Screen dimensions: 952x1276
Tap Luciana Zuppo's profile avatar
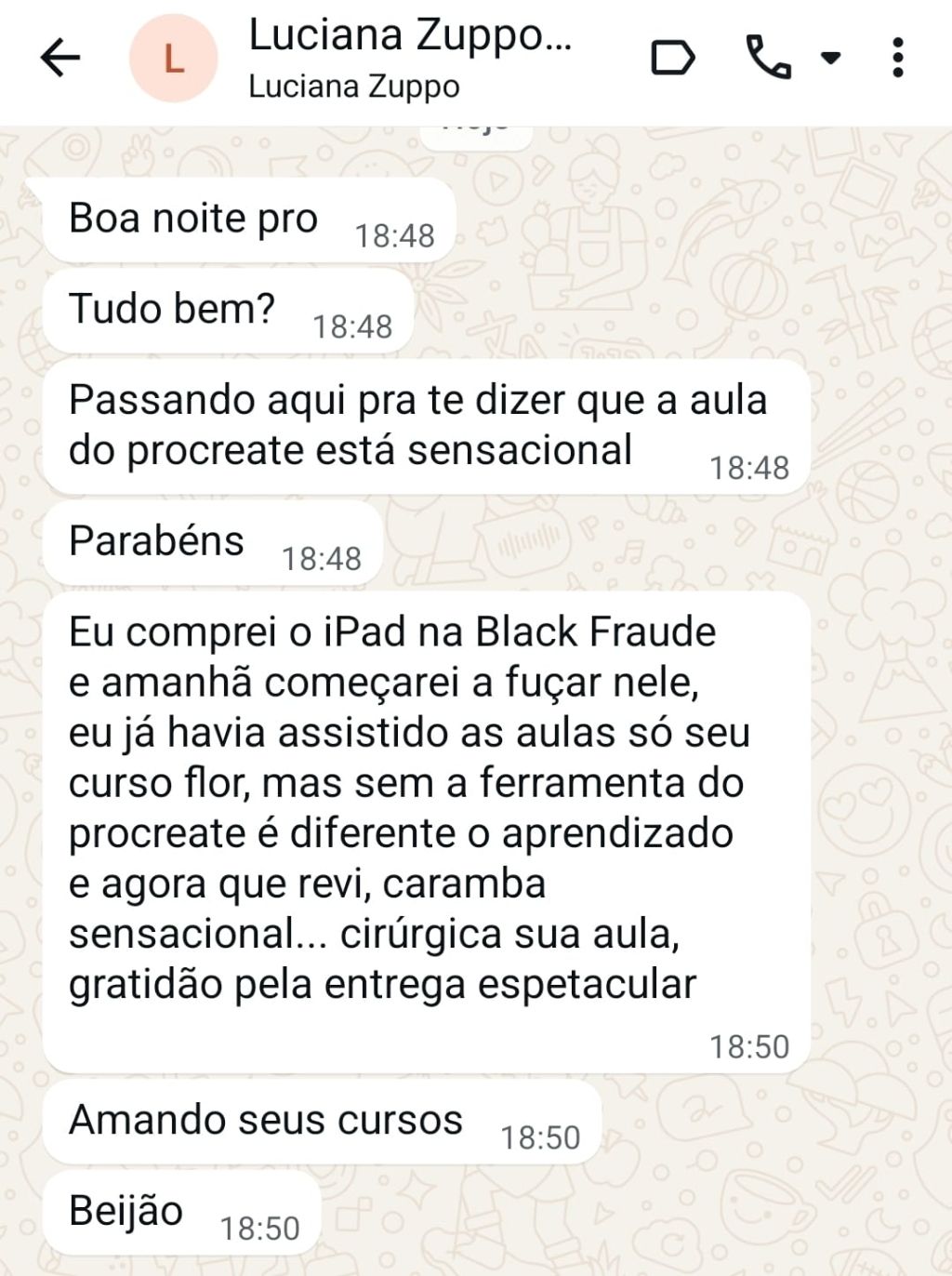tap(173, 59)
